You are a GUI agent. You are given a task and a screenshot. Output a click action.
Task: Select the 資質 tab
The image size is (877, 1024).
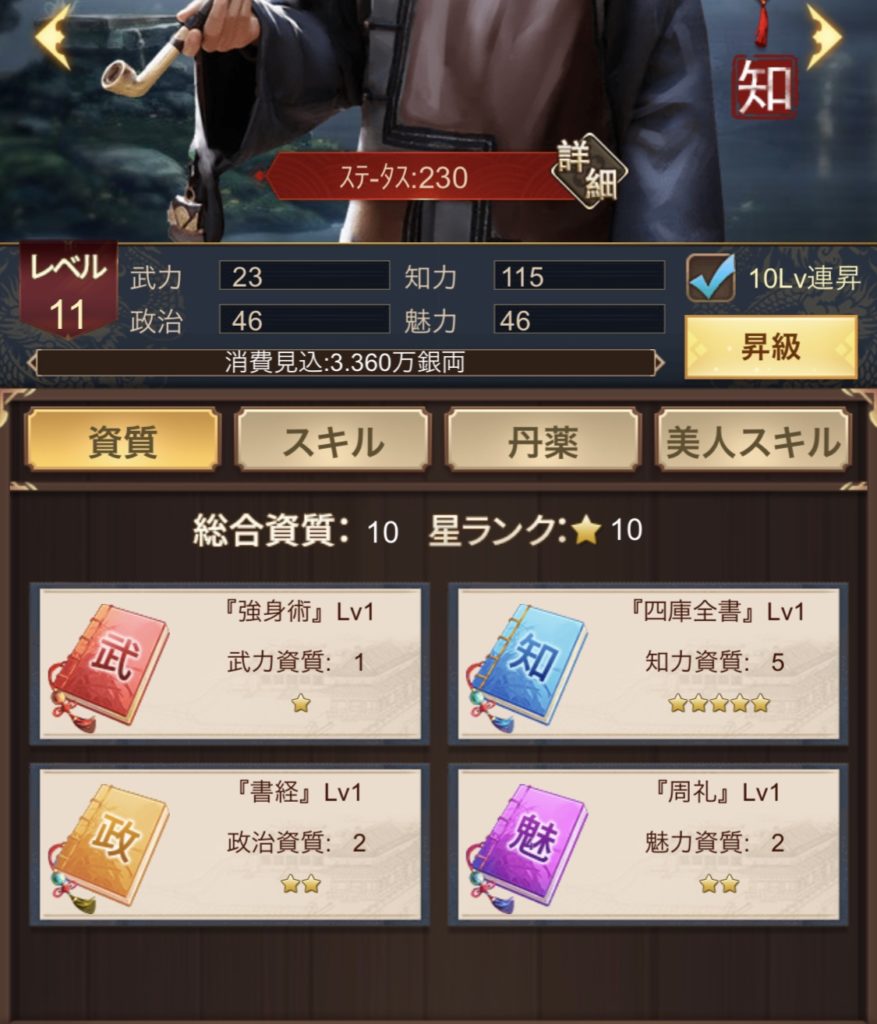122,440
